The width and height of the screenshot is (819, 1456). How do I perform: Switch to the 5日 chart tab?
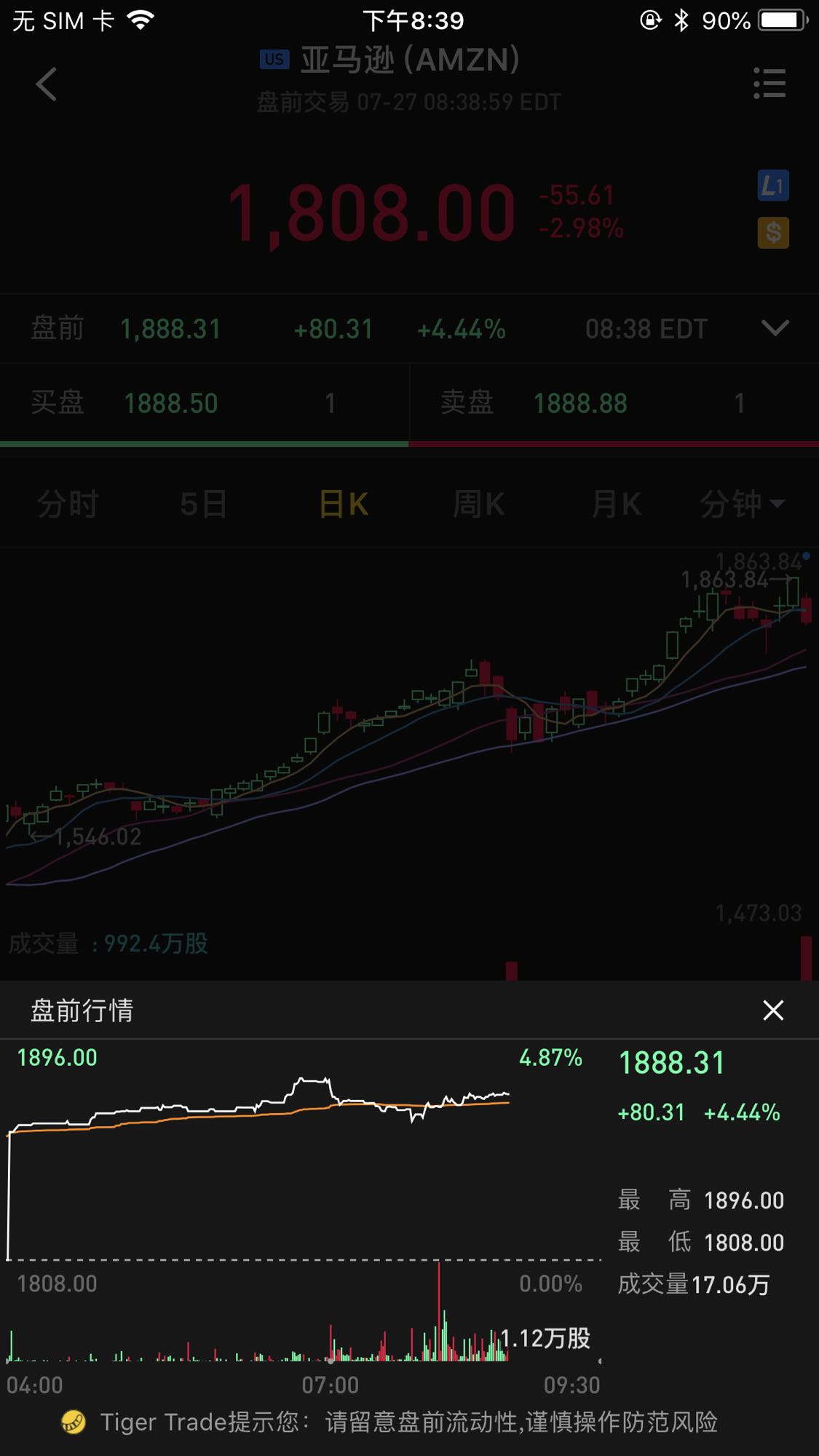tap(204, 504)
